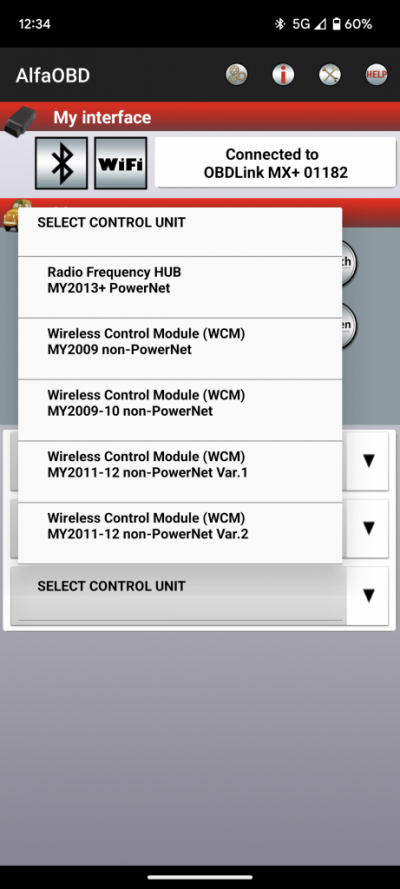Pick WCM MY2009-10 non-PowerNet option
Viewport: 400px width, 889px height.
[180, 410]
